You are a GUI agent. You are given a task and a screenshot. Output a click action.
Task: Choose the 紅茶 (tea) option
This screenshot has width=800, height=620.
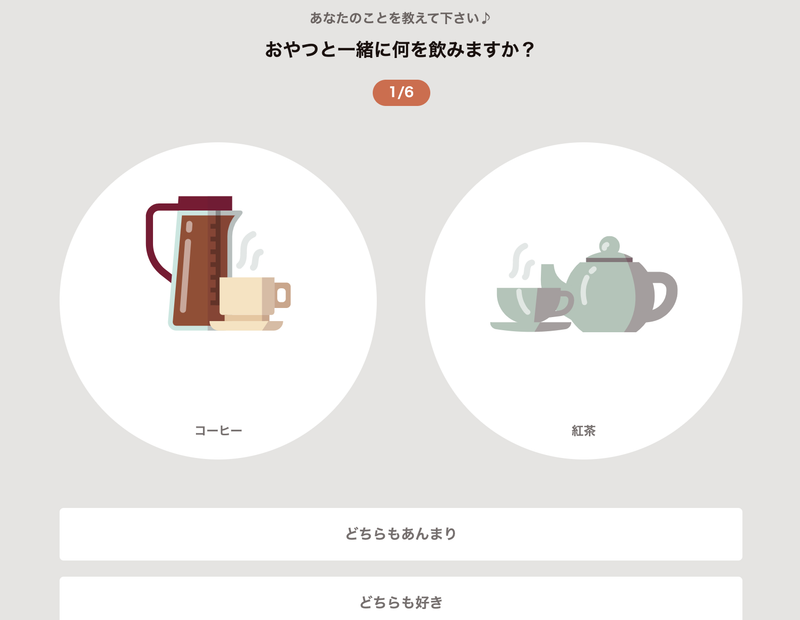583,300
